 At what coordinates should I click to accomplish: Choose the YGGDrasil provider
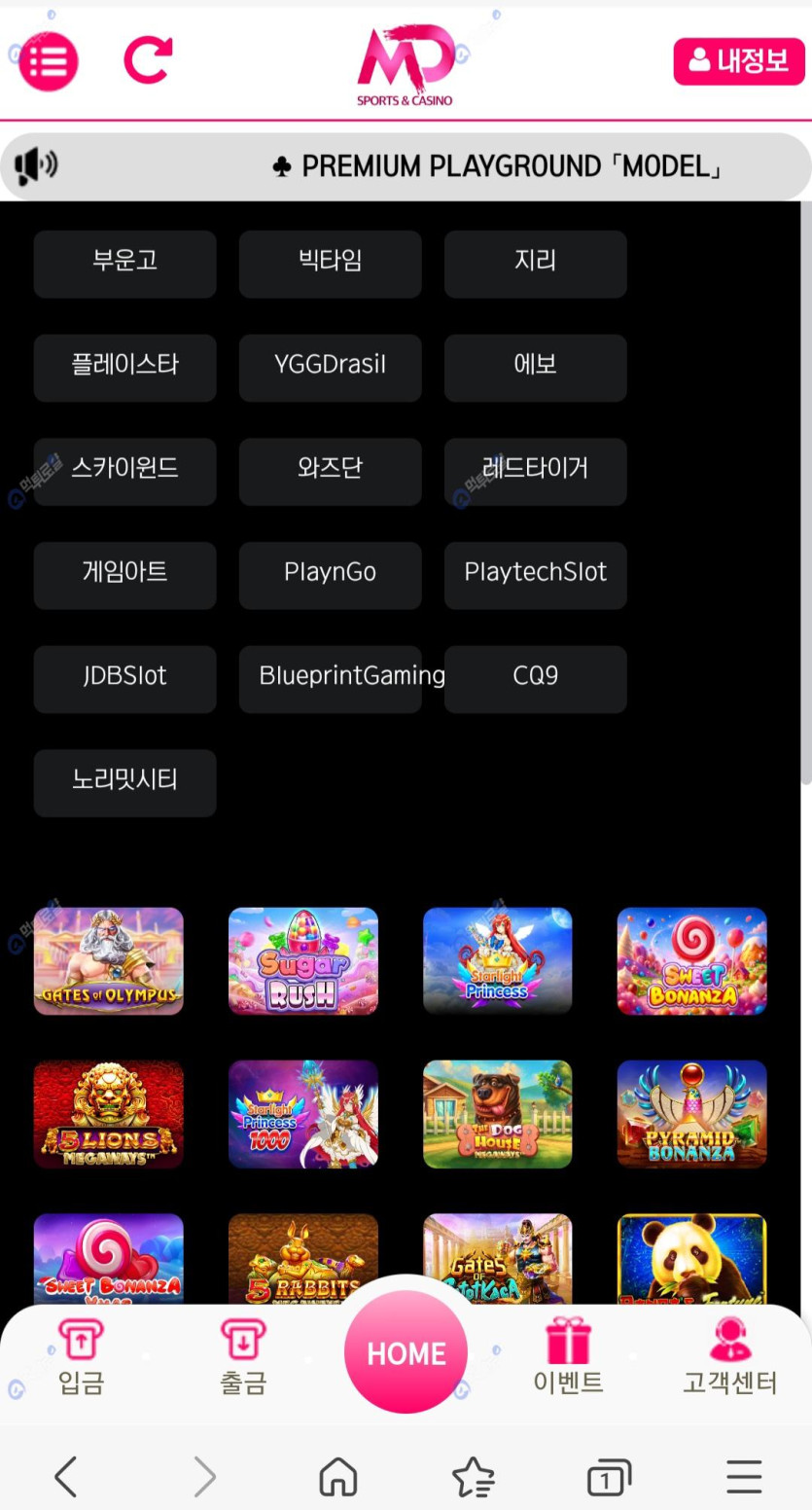[x=330, y=367]
